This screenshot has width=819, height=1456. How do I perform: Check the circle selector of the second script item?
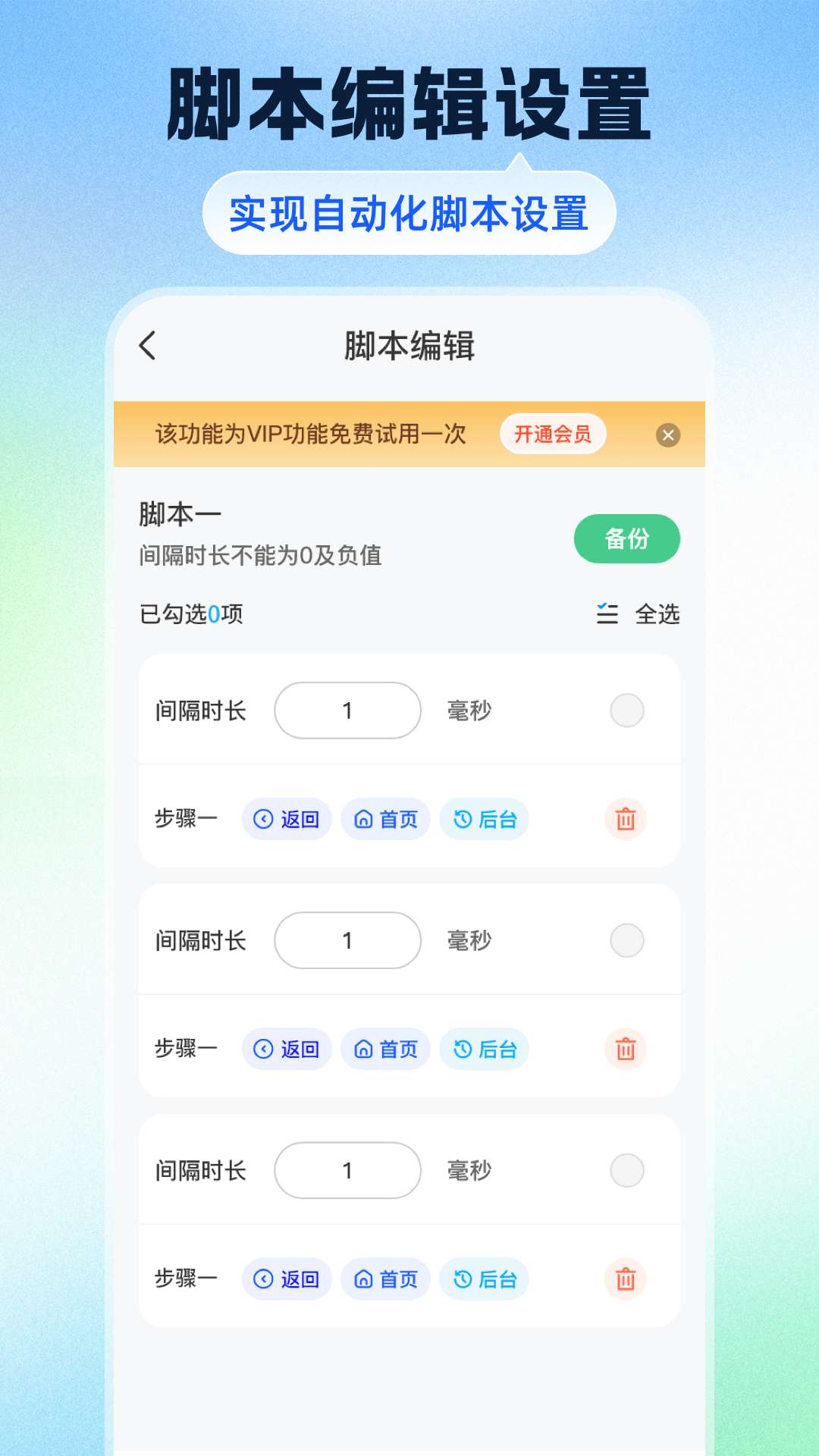pos(626,940)
